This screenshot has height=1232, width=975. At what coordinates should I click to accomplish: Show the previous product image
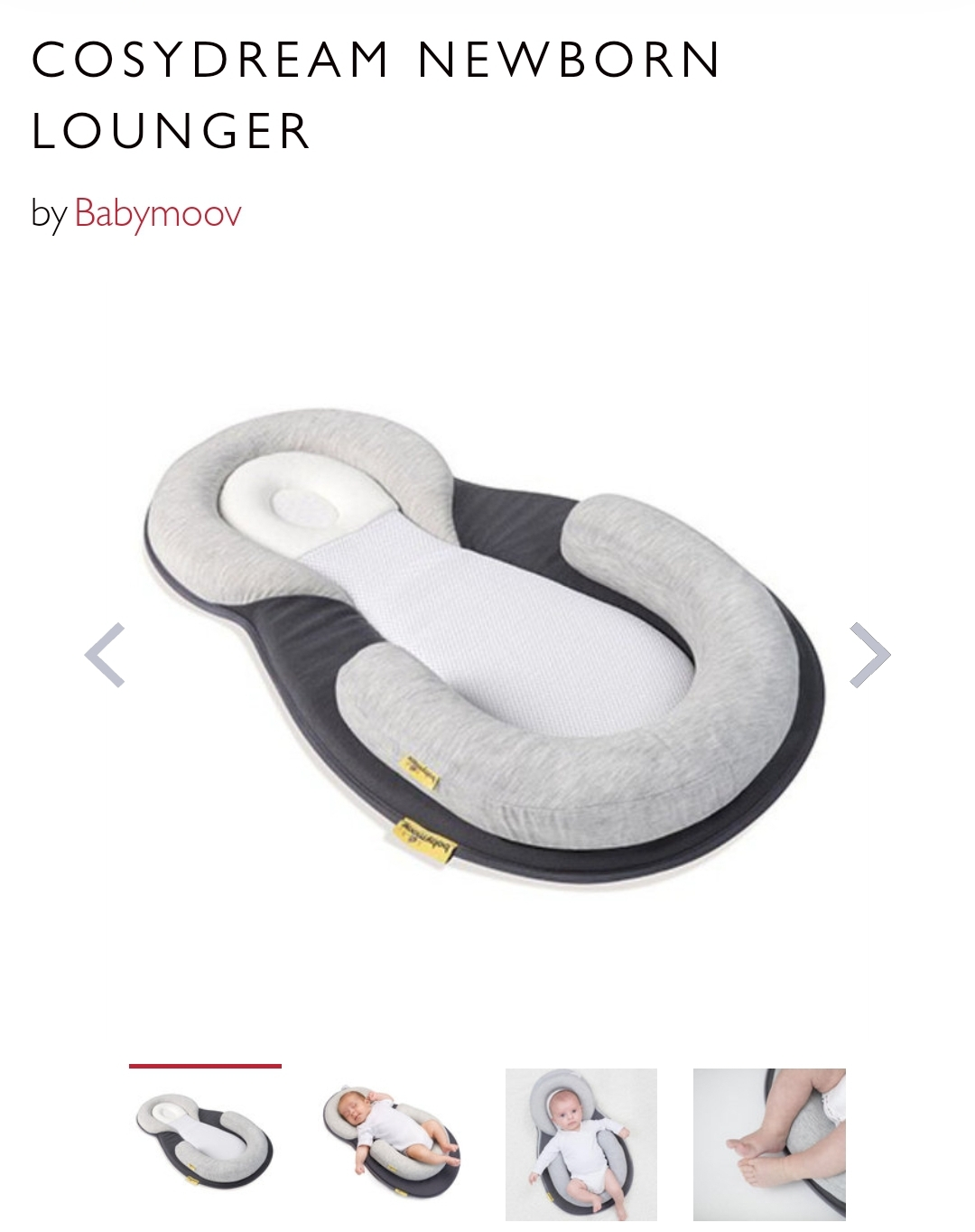(x=105, y=656)
